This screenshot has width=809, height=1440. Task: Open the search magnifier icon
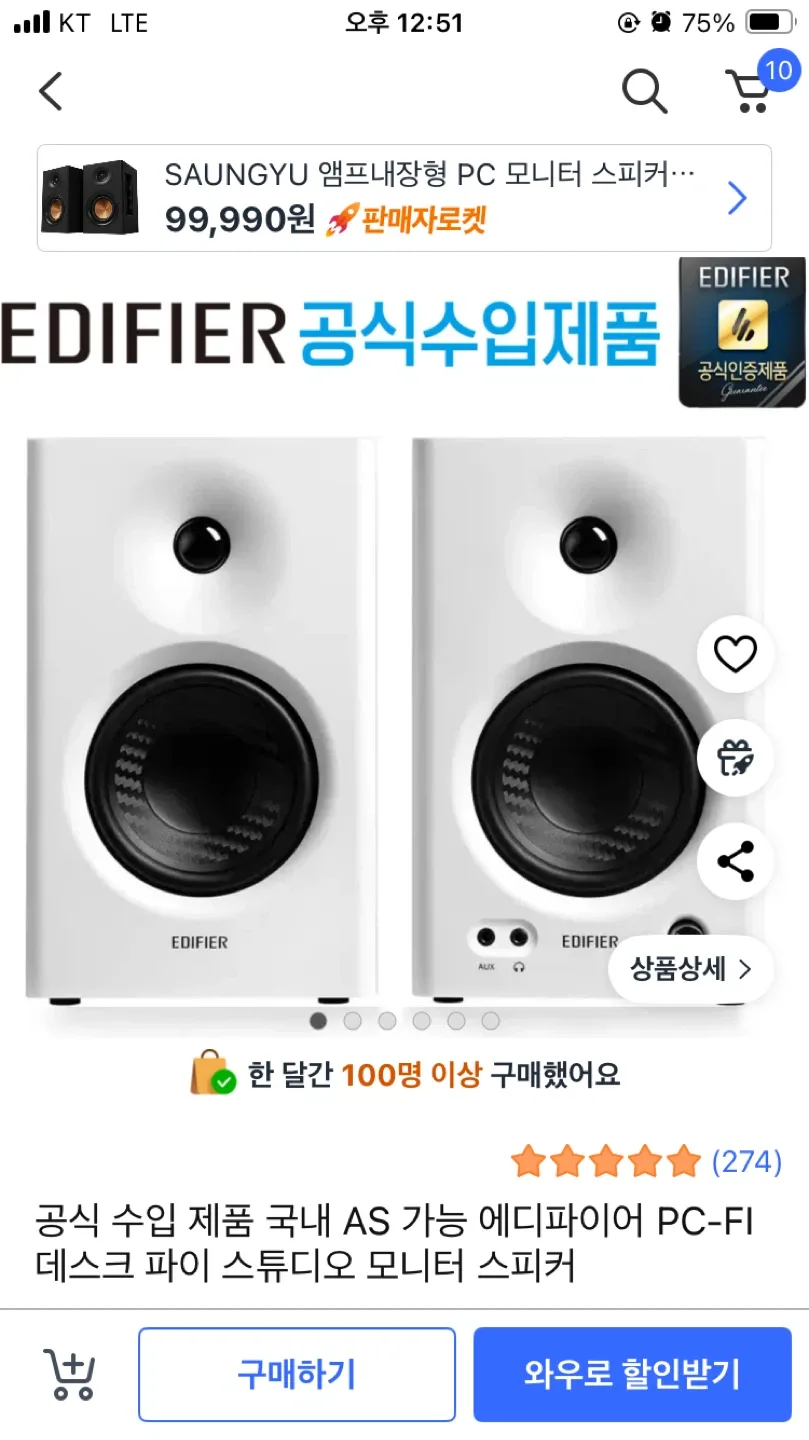tap(644, 92)
